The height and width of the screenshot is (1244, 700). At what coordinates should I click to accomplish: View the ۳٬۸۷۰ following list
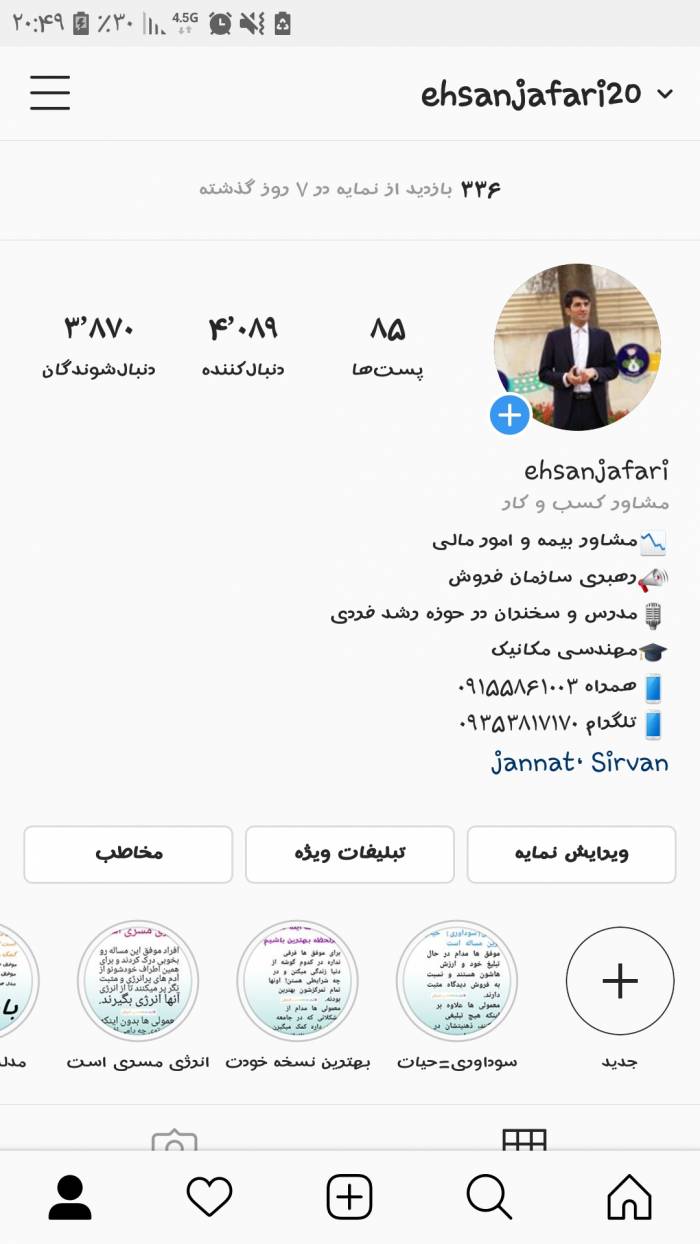pyautogui.click(x=99, y=346)
